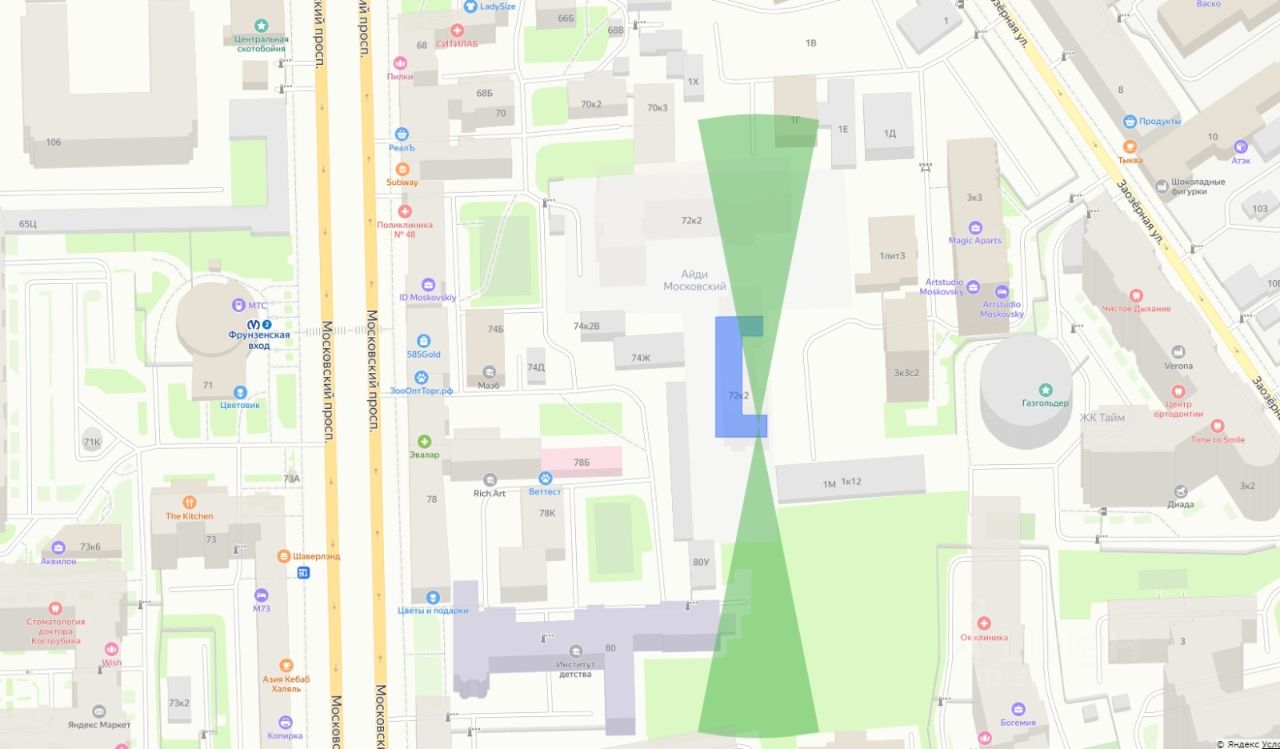Tap the Magic Aparts marker
The width and height of the screenshot is (1280, 749).
pos(975,227)
